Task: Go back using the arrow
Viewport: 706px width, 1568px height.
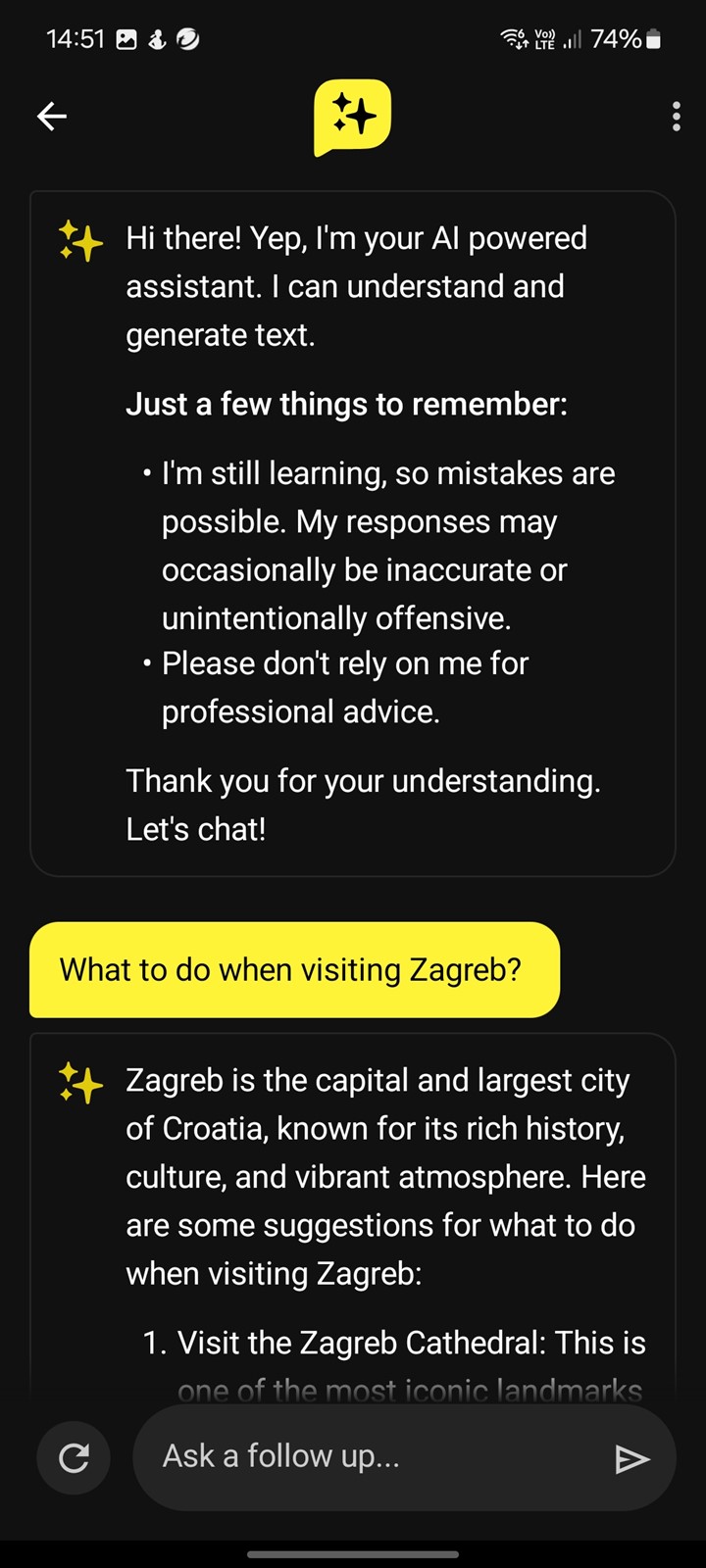Action: [x=52, y=117]
